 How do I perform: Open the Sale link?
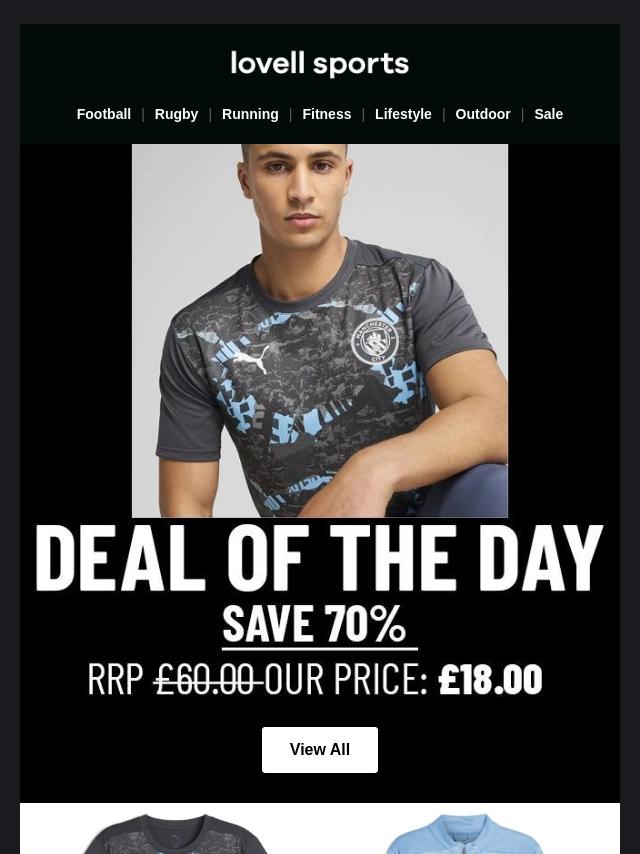[548, 114]
